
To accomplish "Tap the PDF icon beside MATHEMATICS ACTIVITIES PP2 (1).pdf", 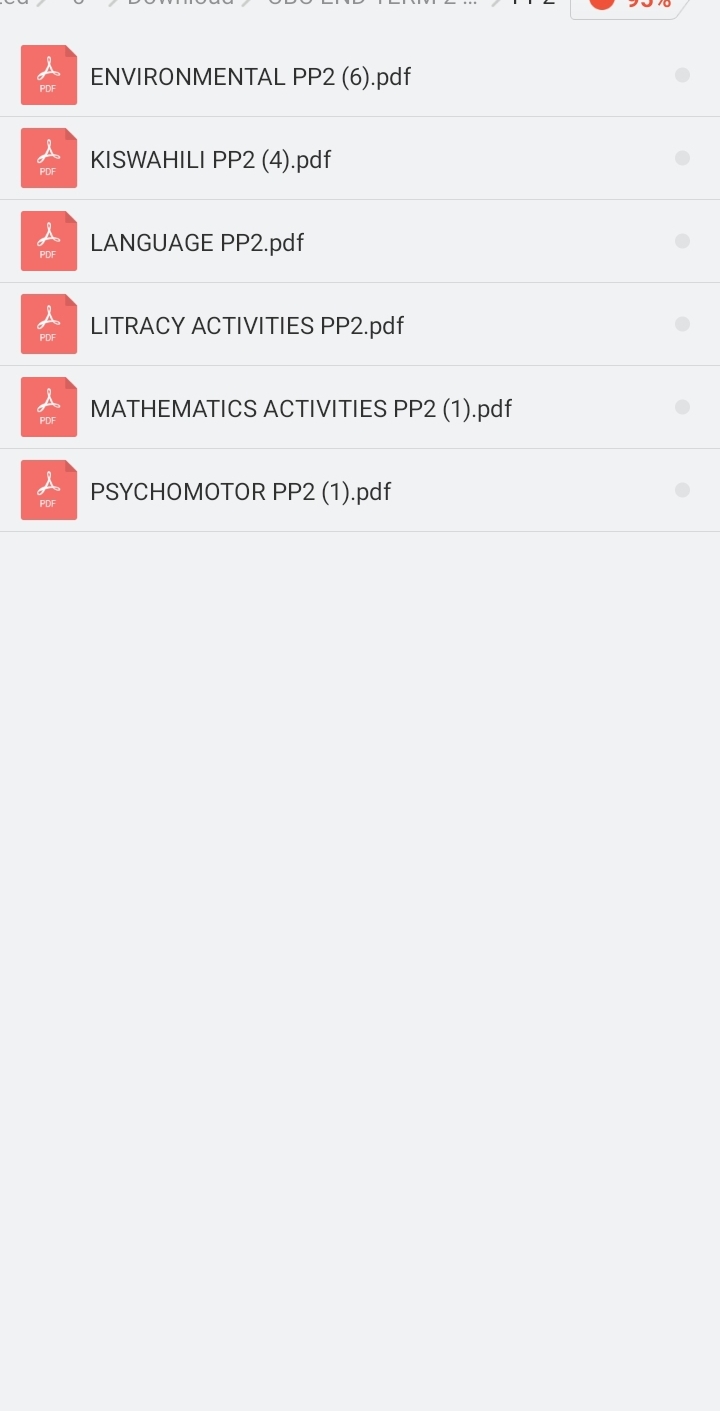I will (48, 406).
